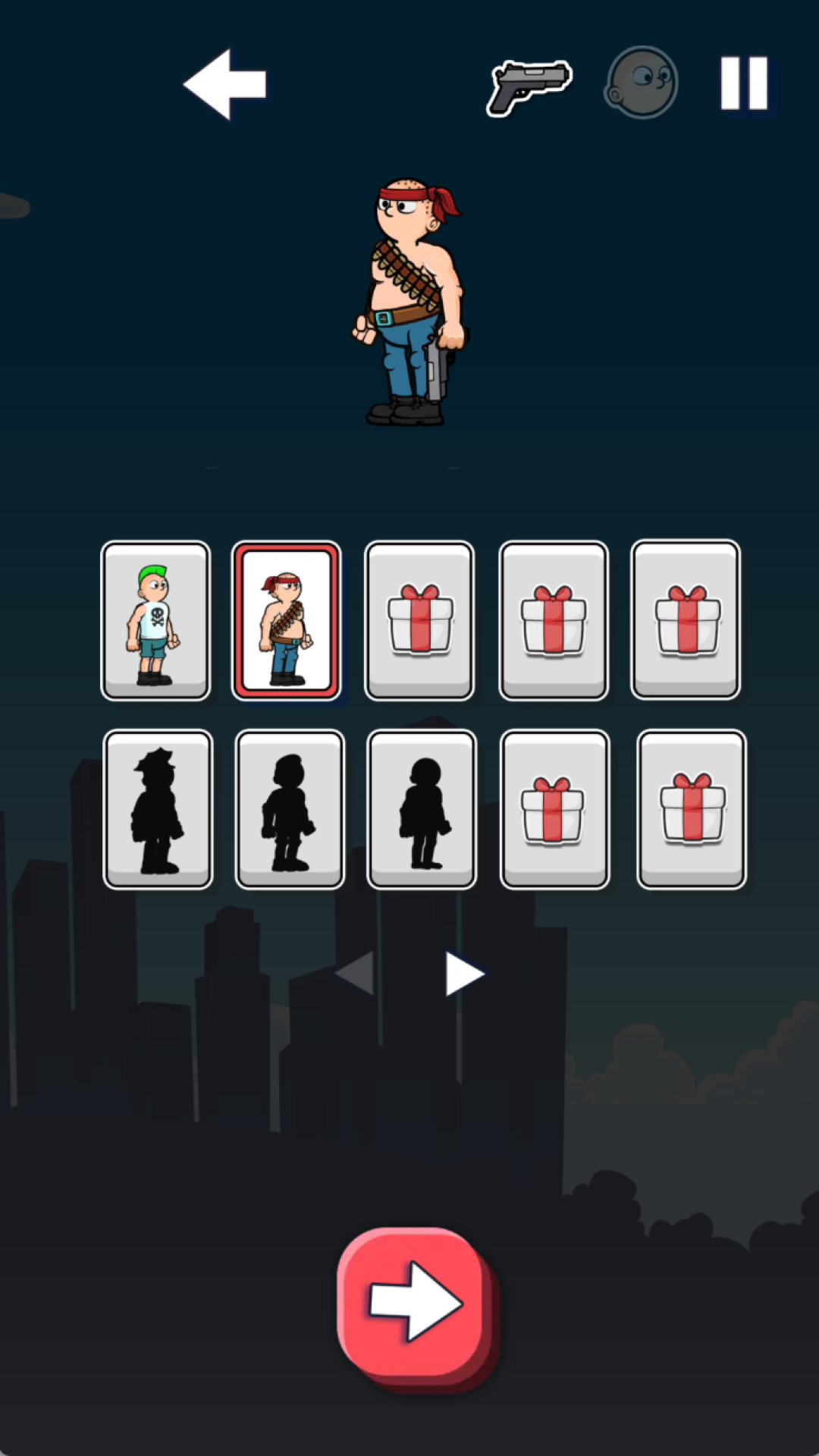819x1456 pixels.
Task: Choose the police hat silhouette skin
Action: pos(158,809)
